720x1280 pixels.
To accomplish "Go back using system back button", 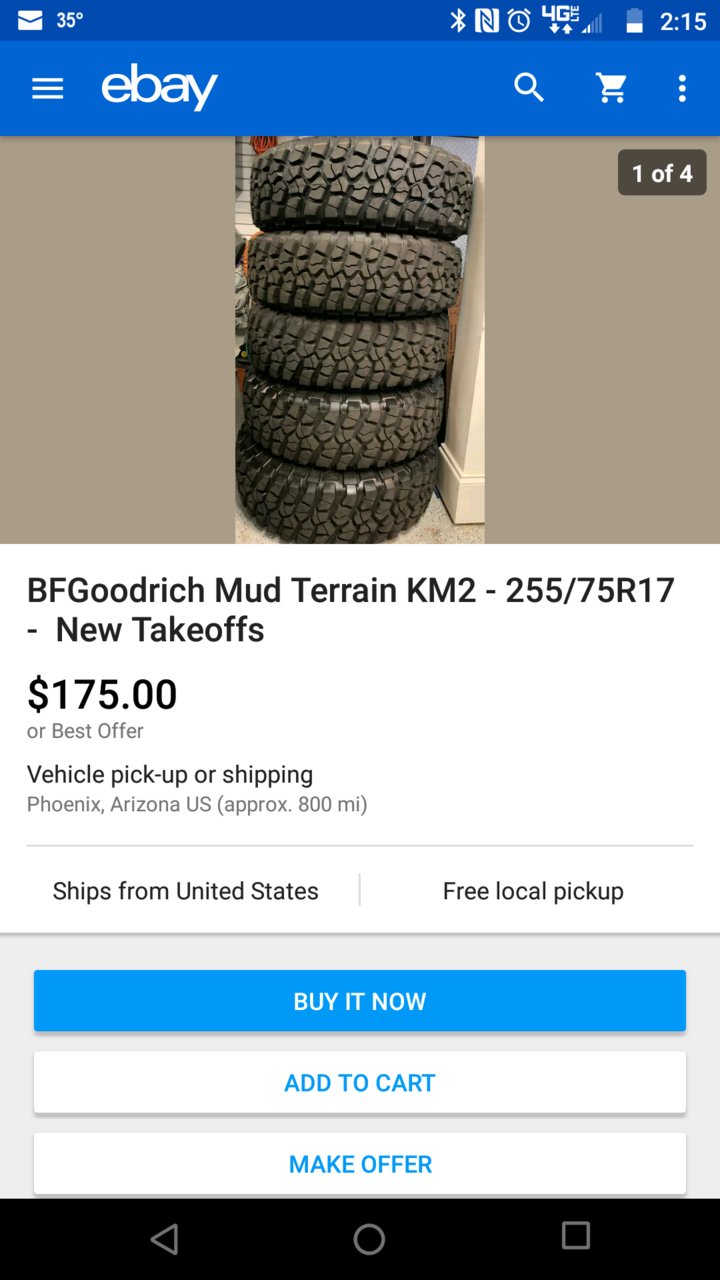I will click(x=164, y=1239).
